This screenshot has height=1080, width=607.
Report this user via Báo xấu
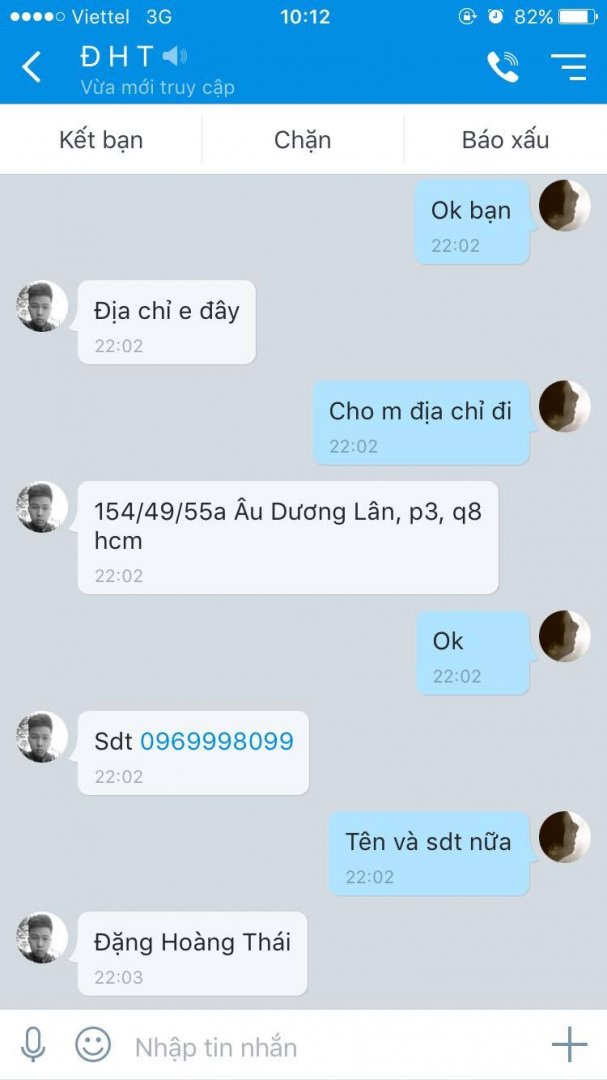coord(505,140)
